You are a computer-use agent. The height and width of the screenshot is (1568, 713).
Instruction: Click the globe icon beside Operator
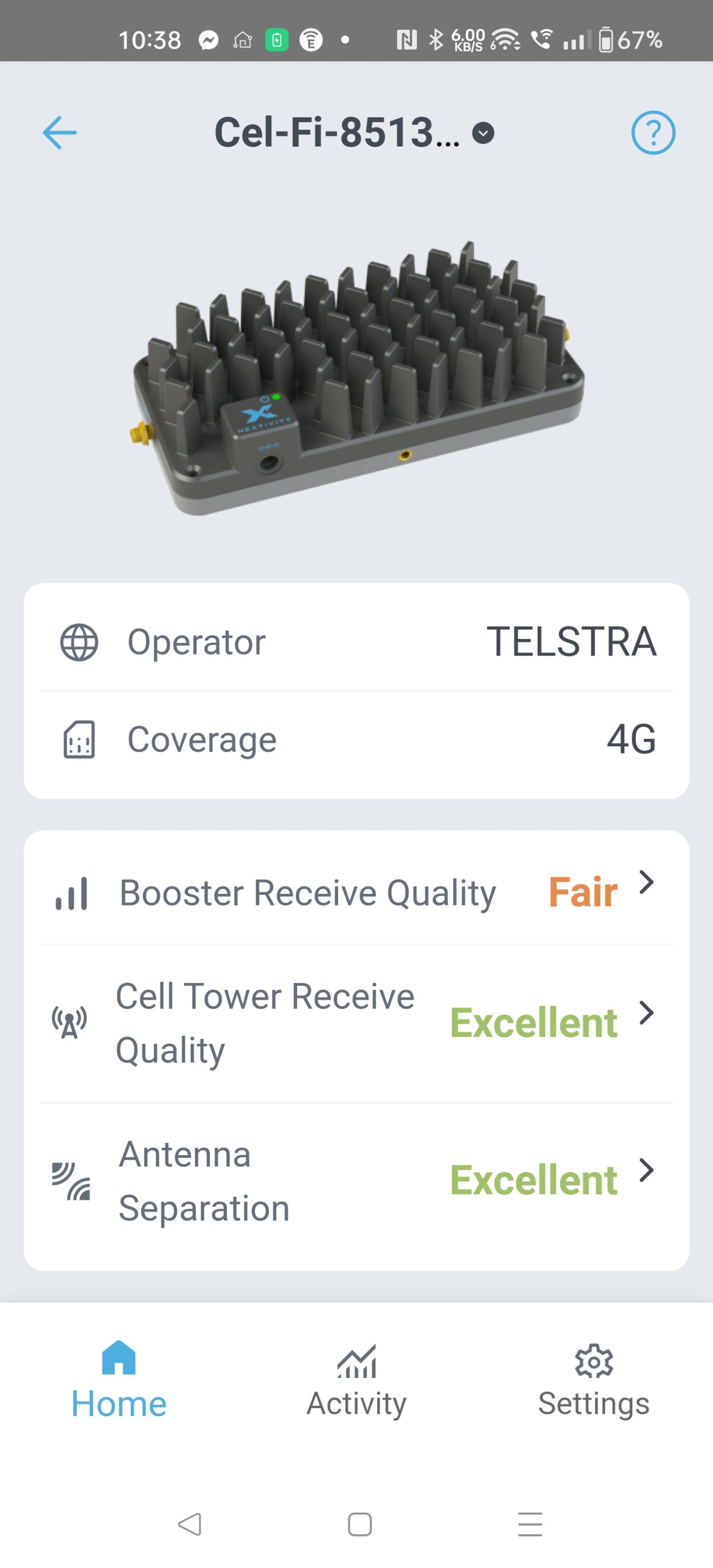[x=80, y=642]
